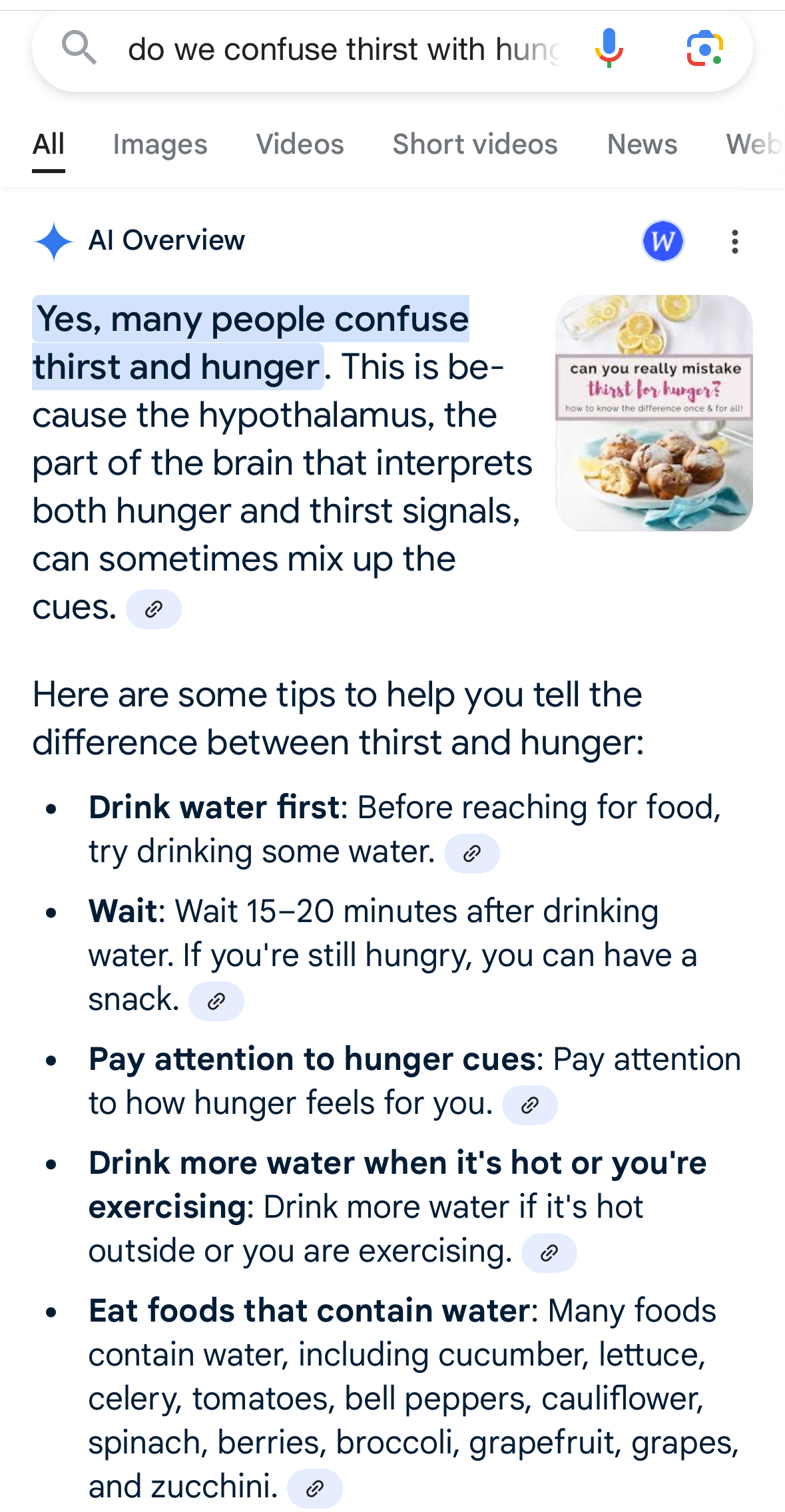Open source link for exercising water tip
Viewport: 785px width, 1512px height.
[549, 1253]
